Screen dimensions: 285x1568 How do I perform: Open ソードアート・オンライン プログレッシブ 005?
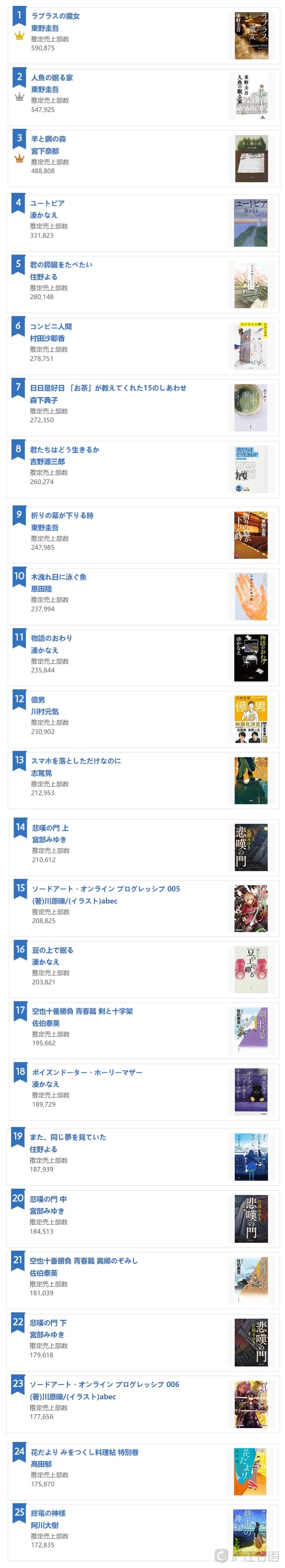pos(106,889)
